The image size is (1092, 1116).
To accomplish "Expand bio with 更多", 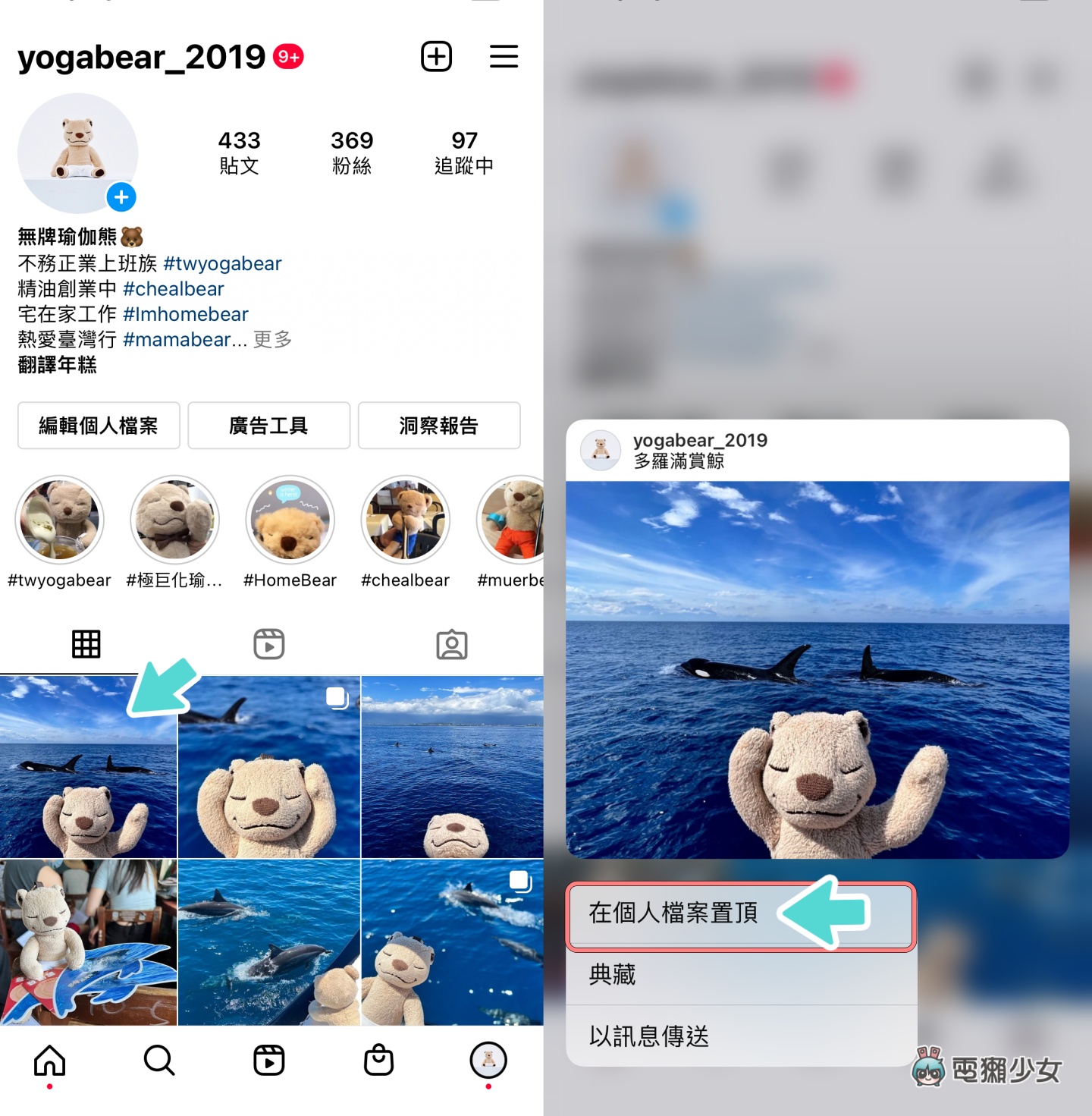I will (273, 340).
